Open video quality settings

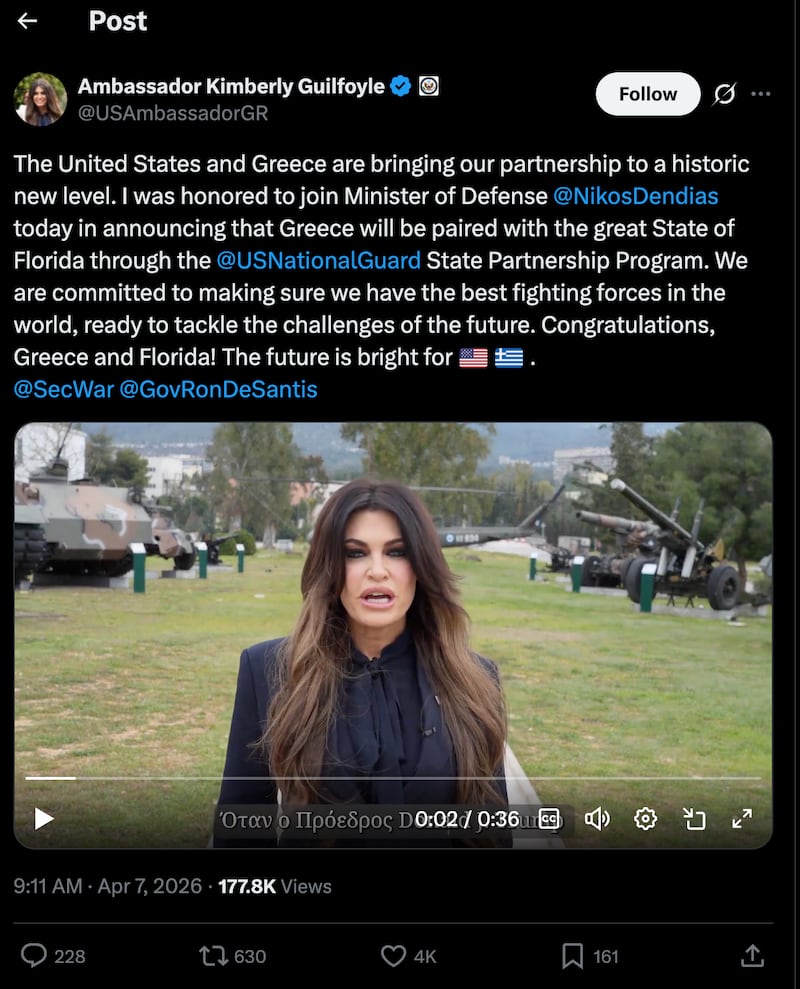click(x=646, y=818)
